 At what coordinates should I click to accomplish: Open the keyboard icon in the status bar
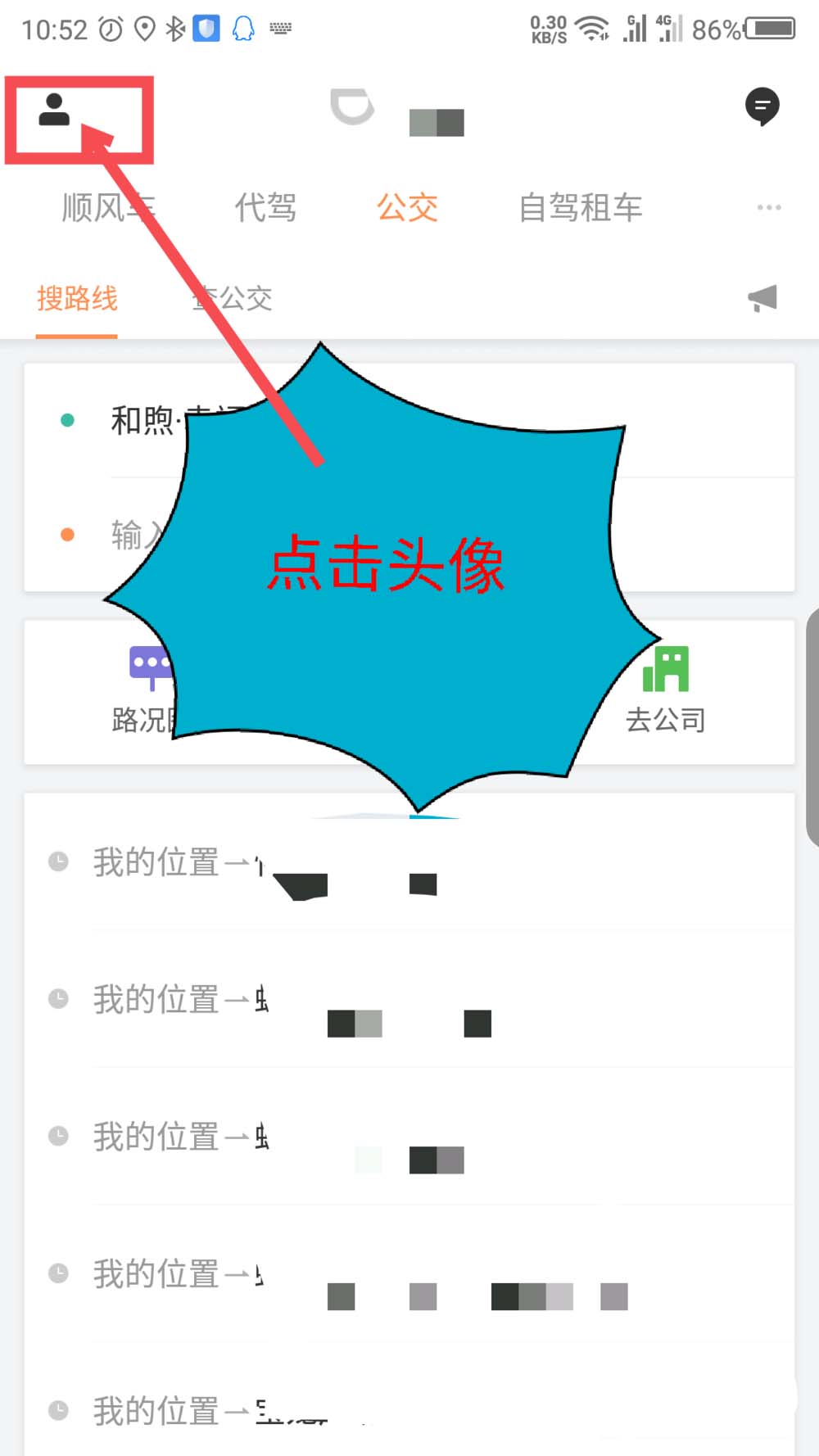tap(279, 27)
